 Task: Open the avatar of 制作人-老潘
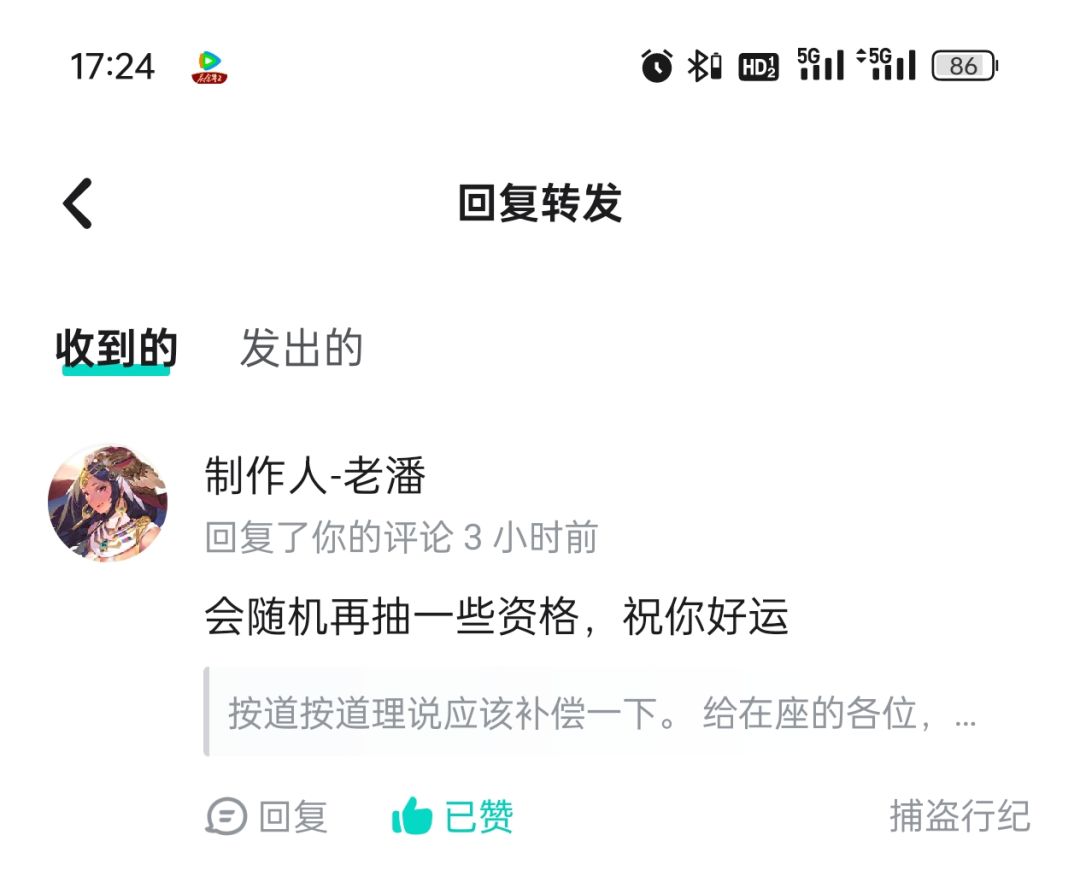pos(107,503)
